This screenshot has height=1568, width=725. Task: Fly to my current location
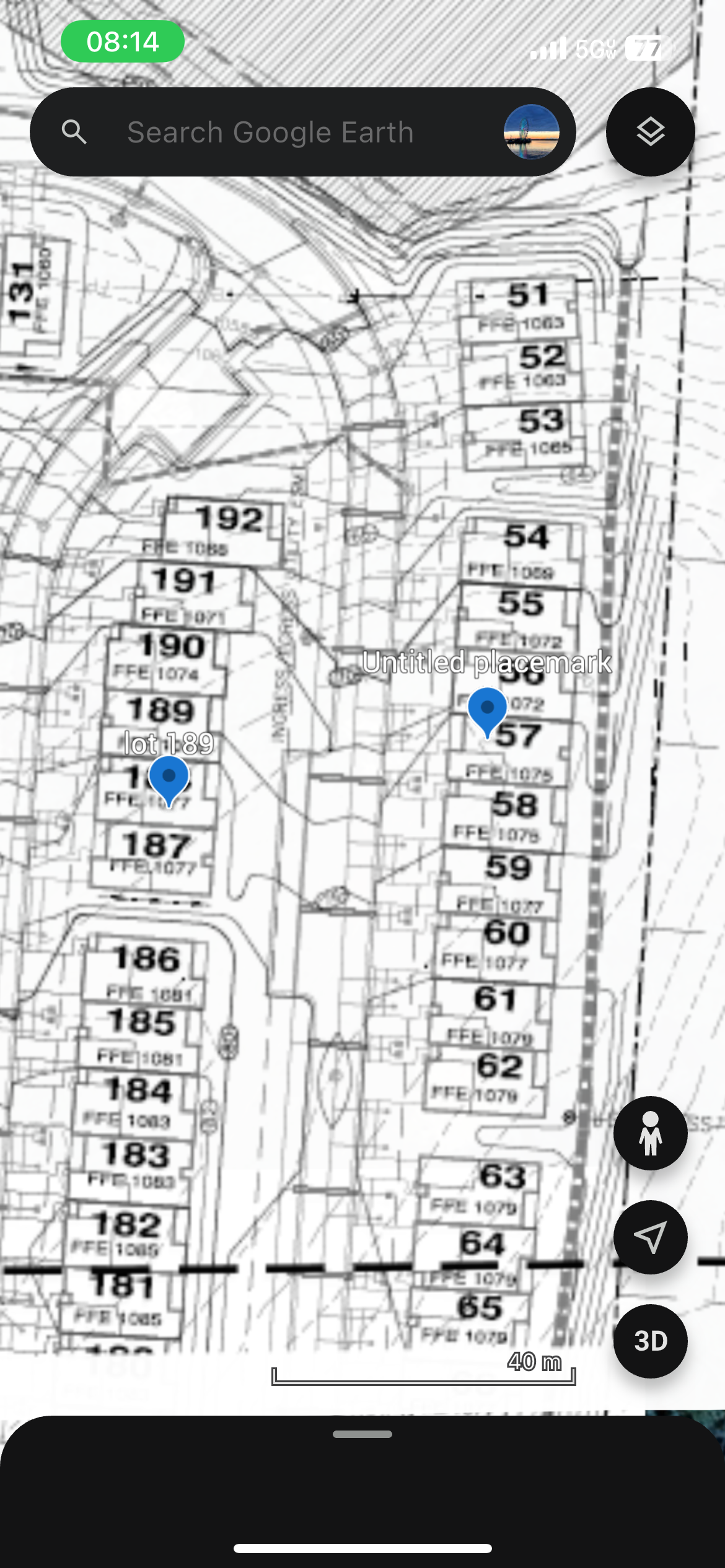tap(650, 1237)
